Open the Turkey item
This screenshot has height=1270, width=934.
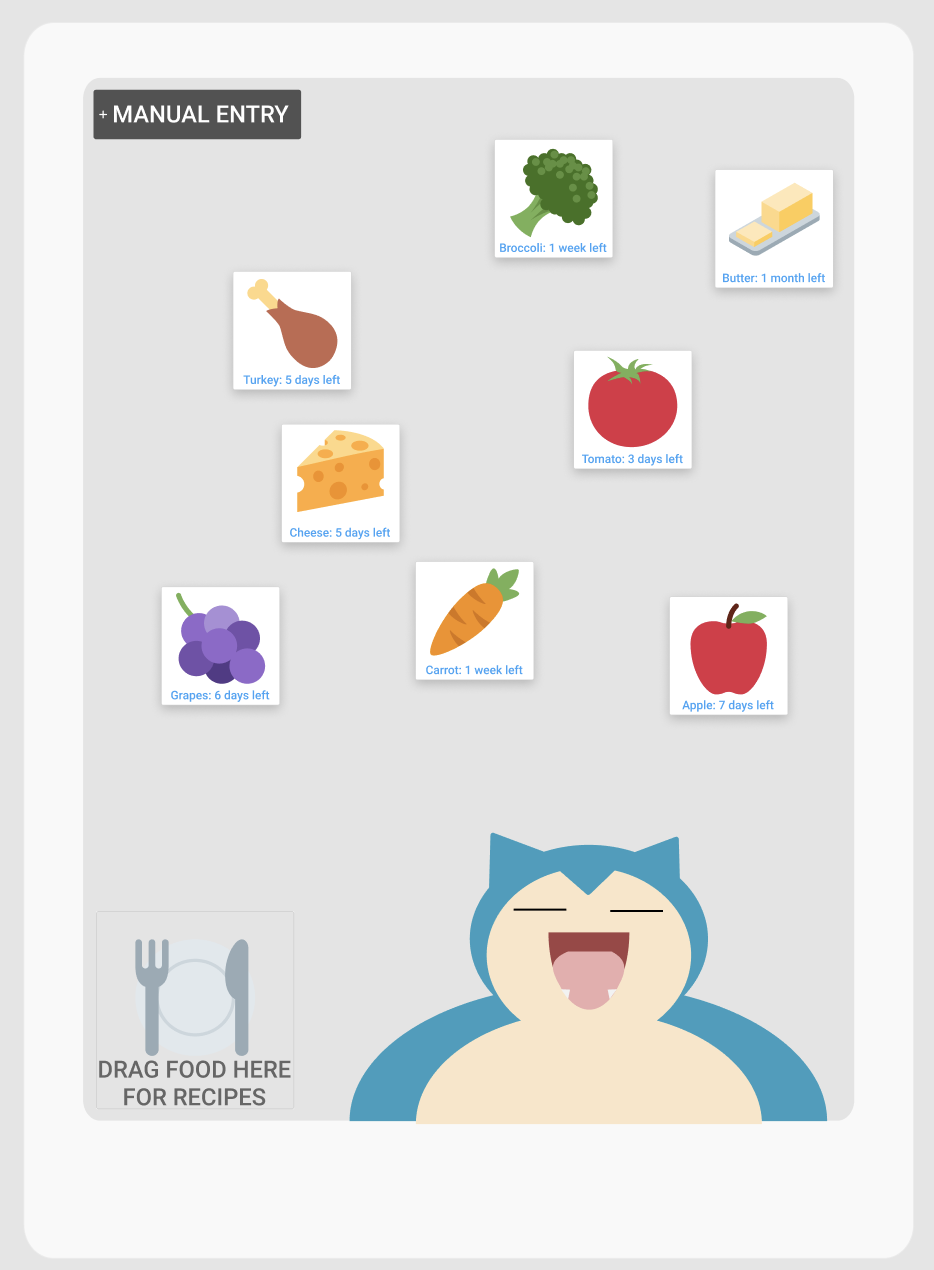click(292, 330)
